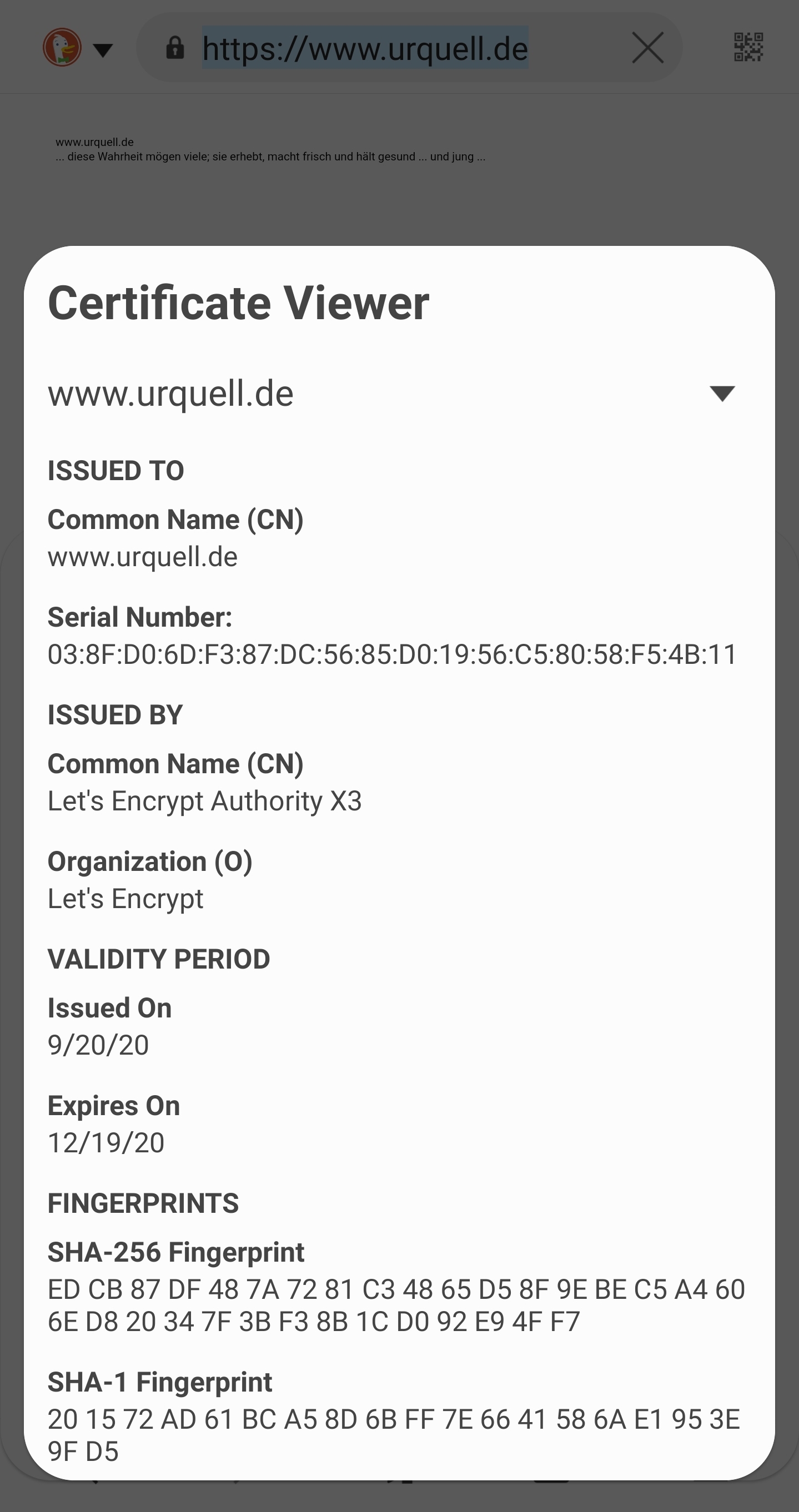The width and height of the screenshot is (799, 1512).
Task: Open the QR code scanner icon
Action: click(x=748, y=47)
